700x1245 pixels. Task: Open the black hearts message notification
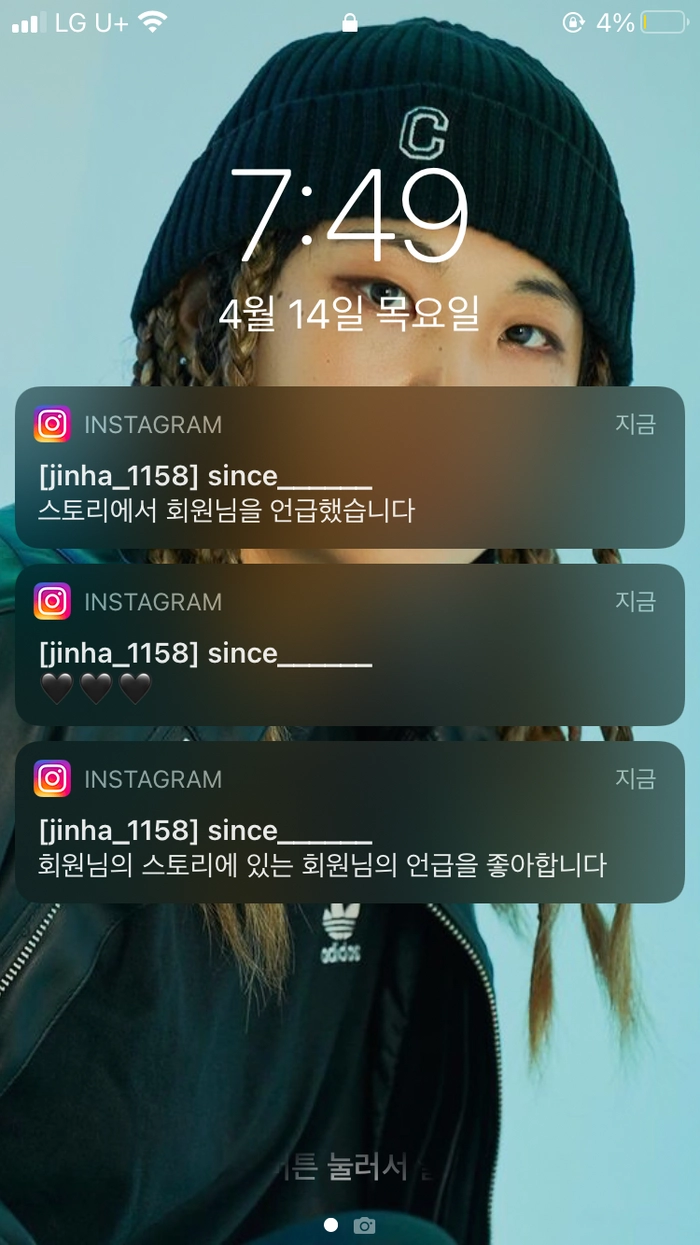click(x=349, y=645)
